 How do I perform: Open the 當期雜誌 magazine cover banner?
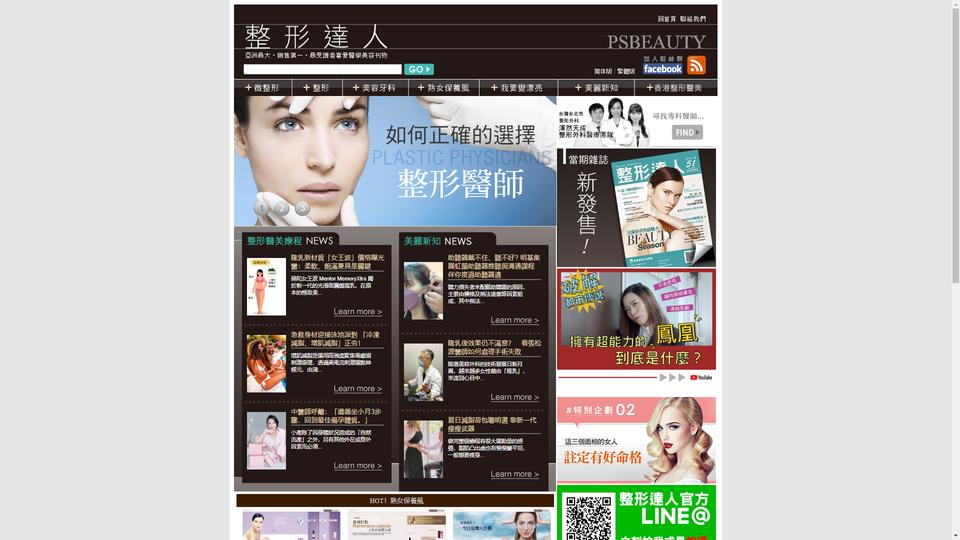(637, 208)
